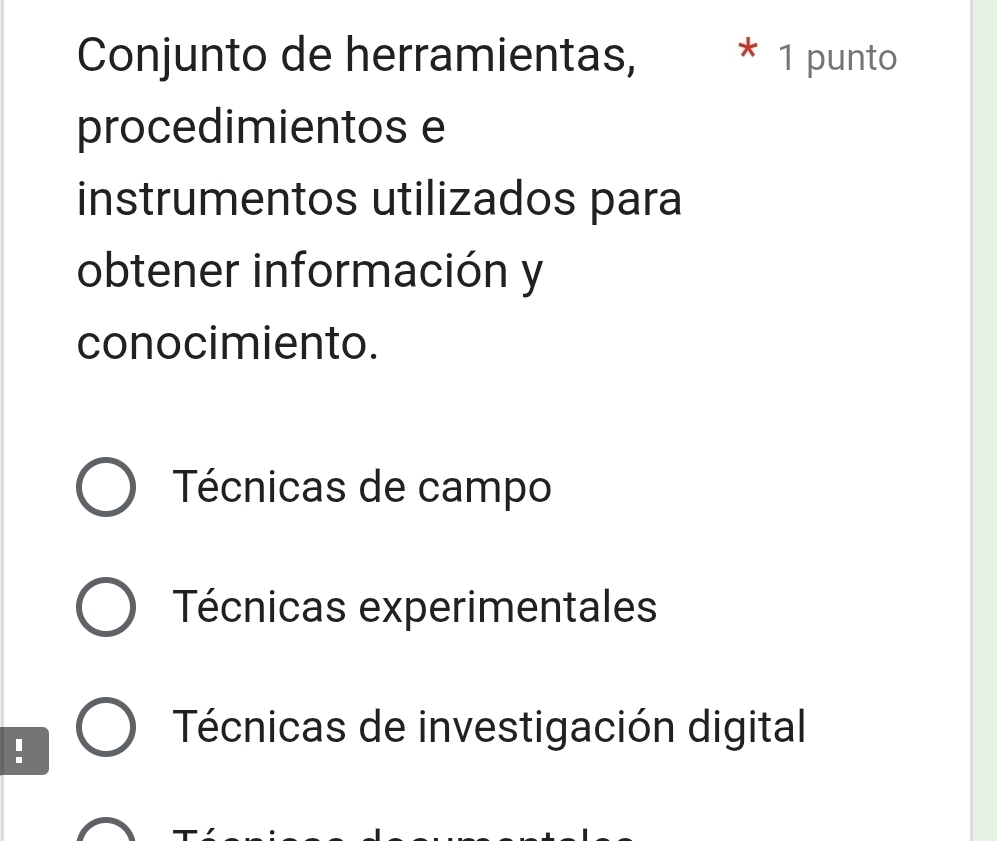Choose Técnicas experimentales as the answer
This screenshot has width=997, height=841.
(x=105, y=607)
